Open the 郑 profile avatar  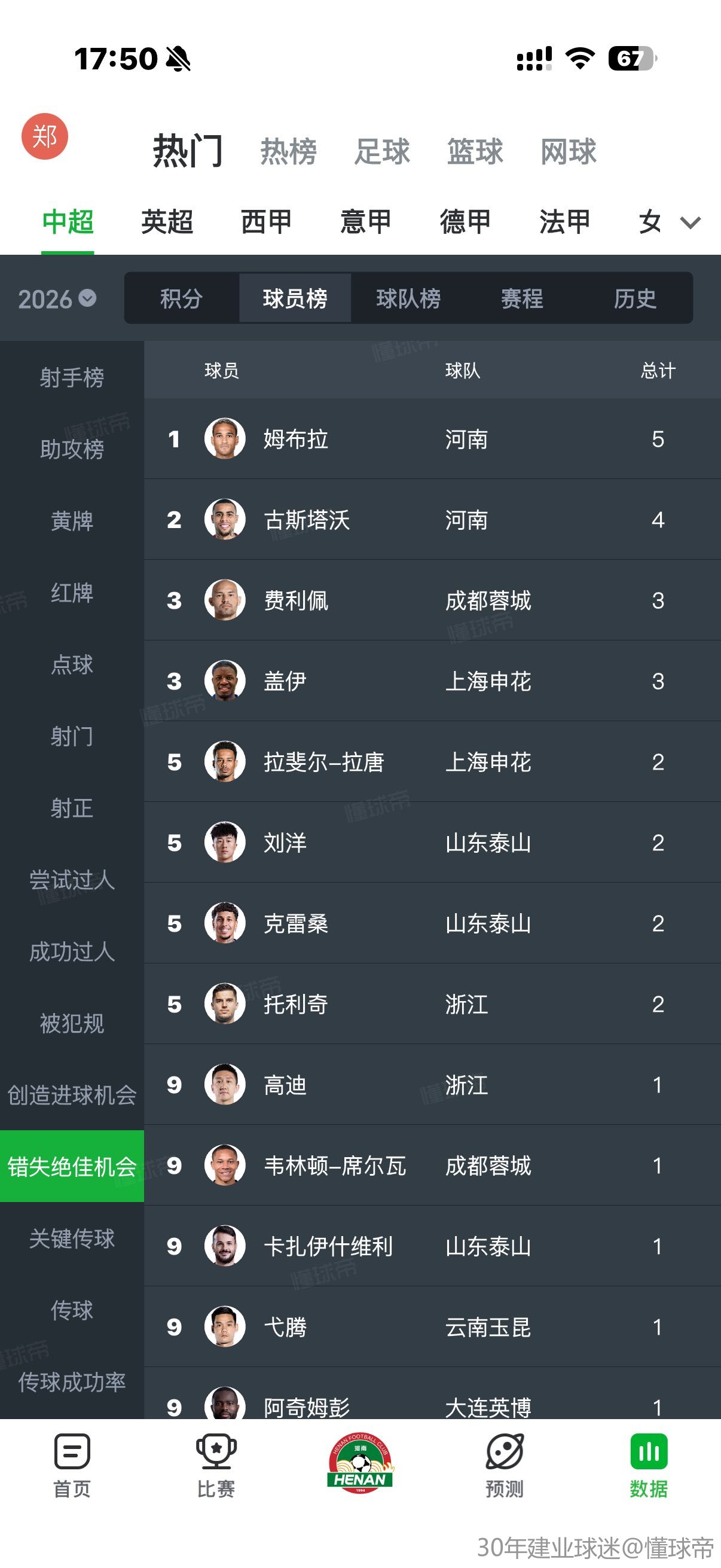click(44, 136)
